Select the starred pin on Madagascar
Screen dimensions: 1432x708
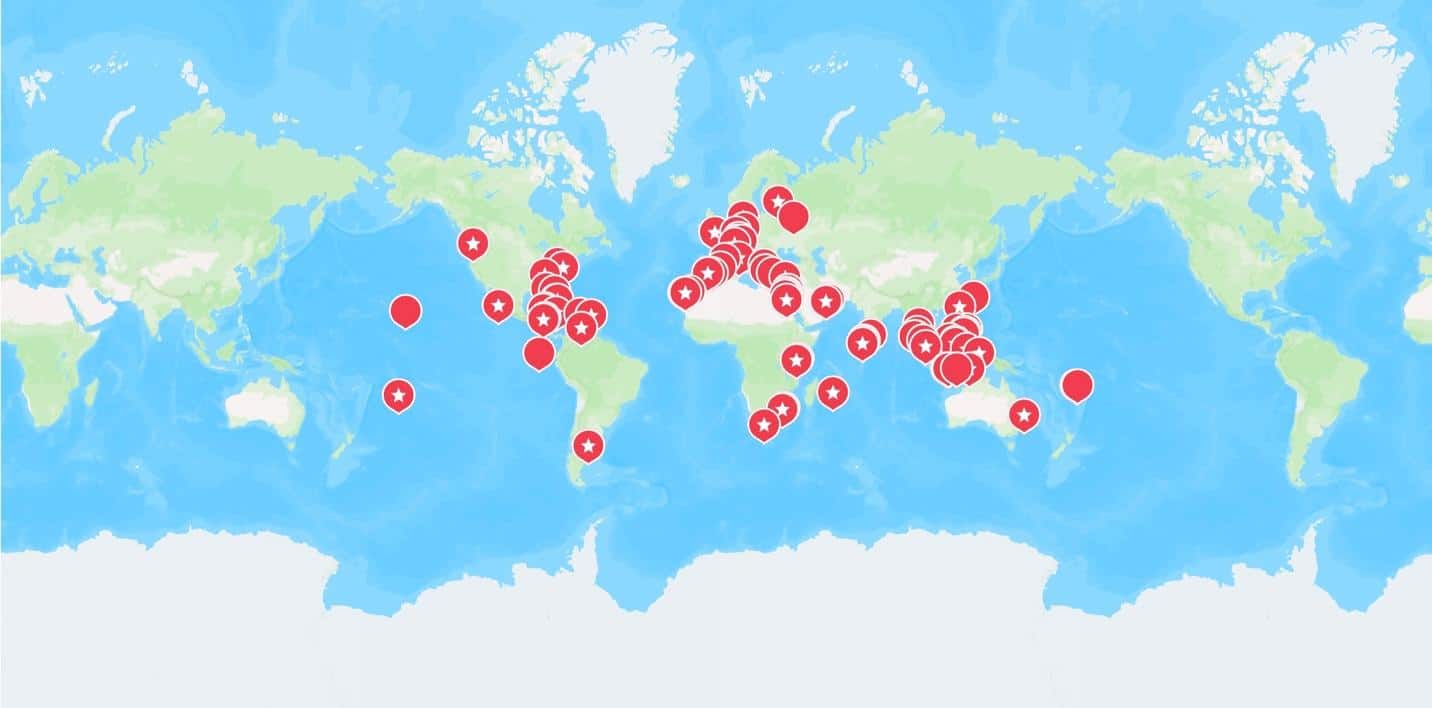tap(832, 392)
